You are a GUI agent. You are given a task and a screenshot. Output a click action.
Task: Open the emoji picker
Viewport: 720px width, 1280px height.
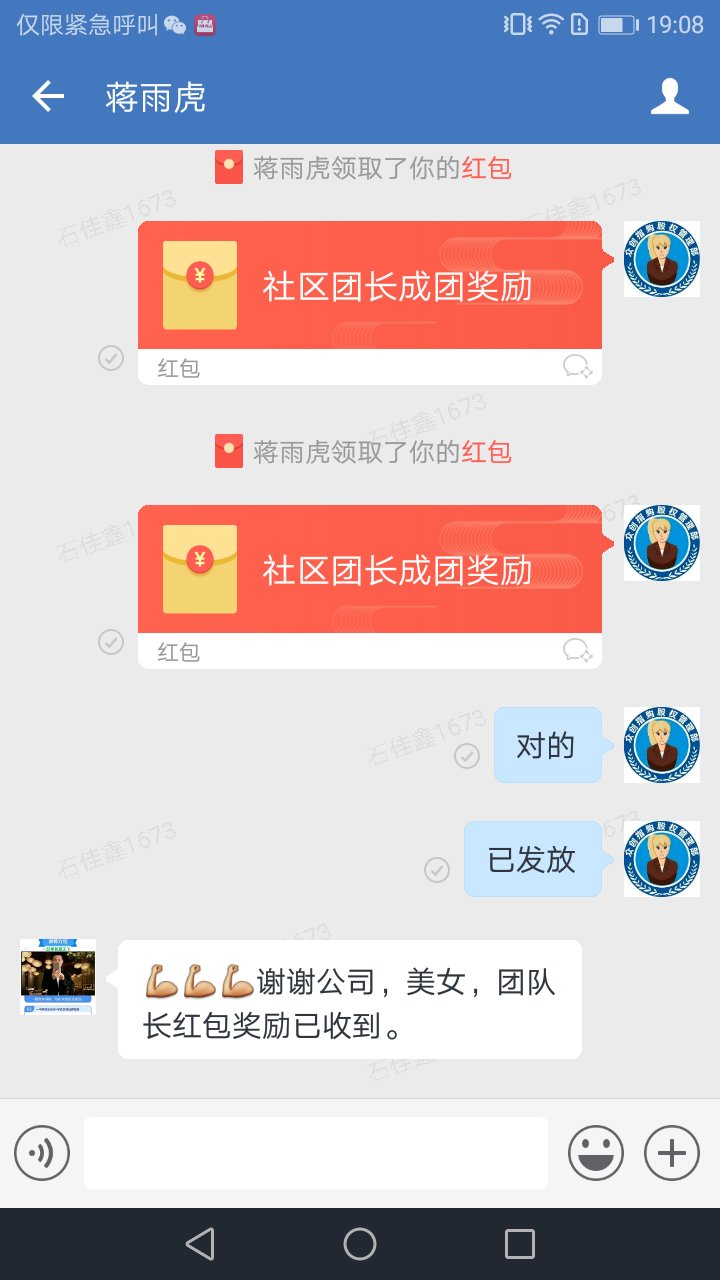tap(596, 1153)
